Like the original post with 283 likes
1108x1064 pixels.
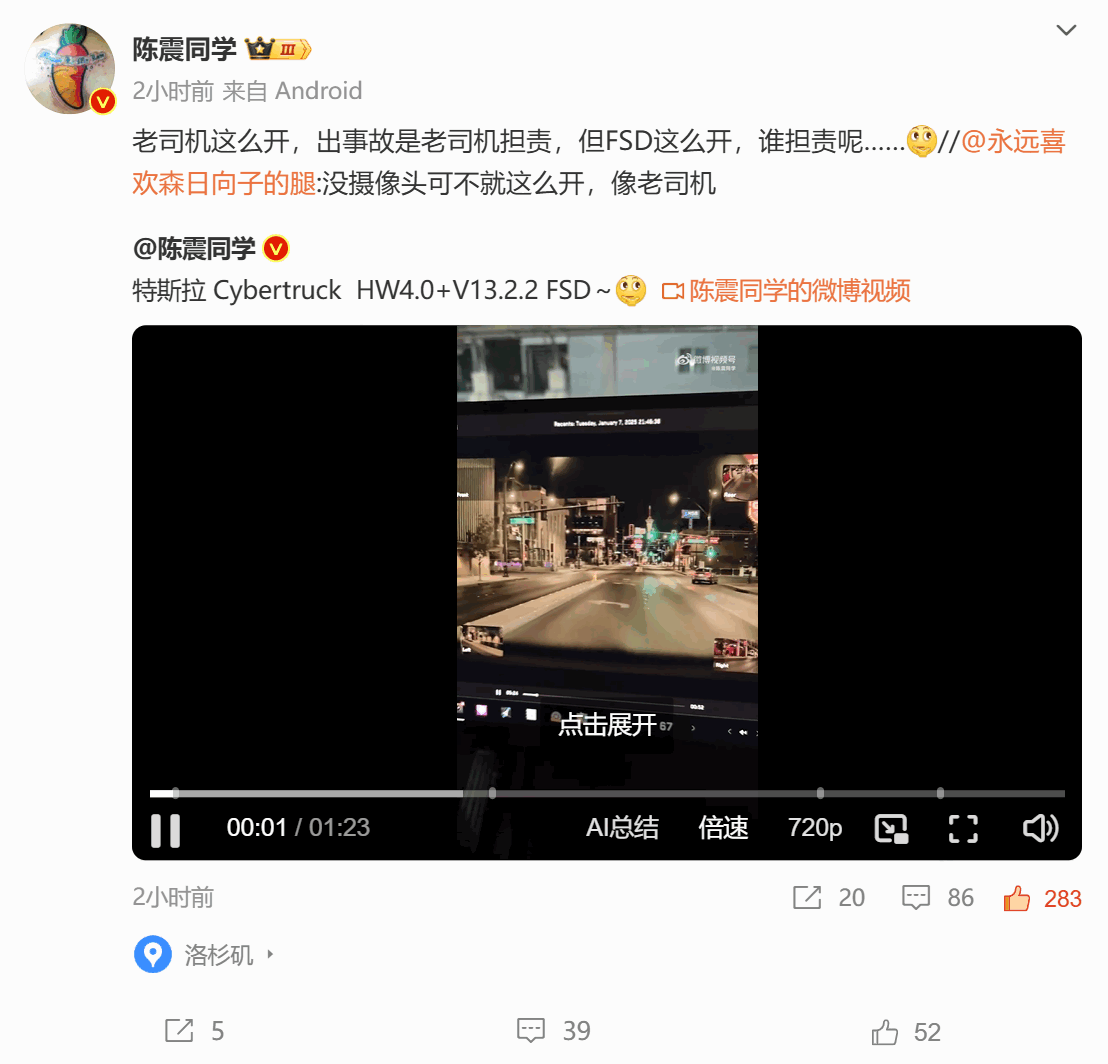(x=1042, y=898)
